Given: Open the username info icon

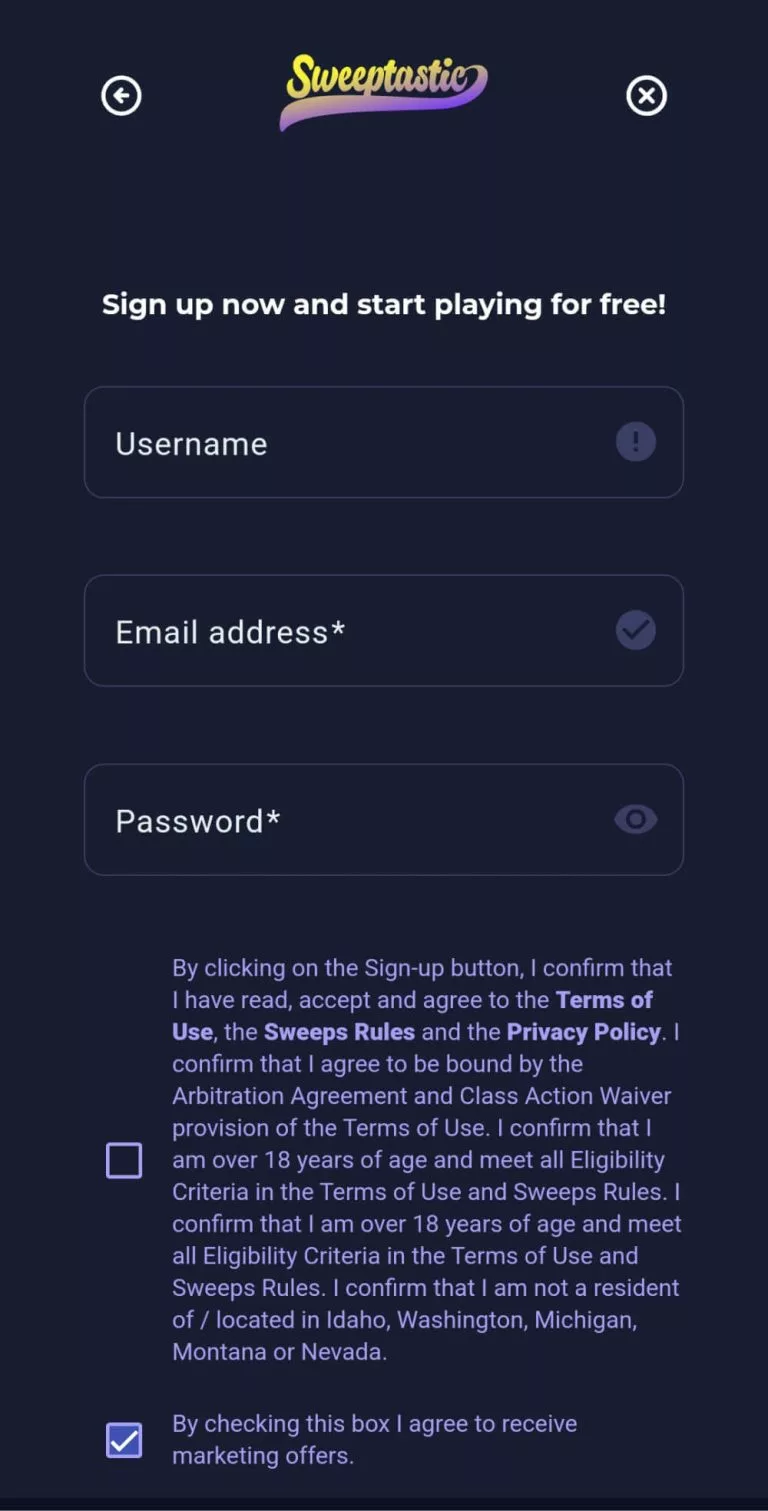Looking at the screenshot, I should [635, 441].
